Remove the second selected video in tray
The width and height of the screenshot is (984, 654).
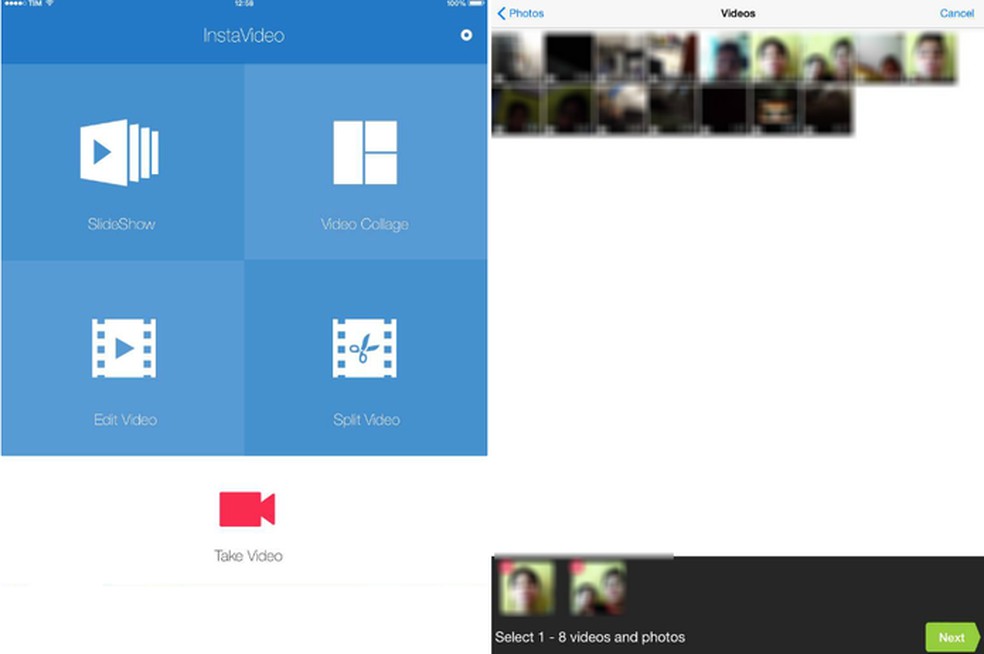click(x=577, y=567)
